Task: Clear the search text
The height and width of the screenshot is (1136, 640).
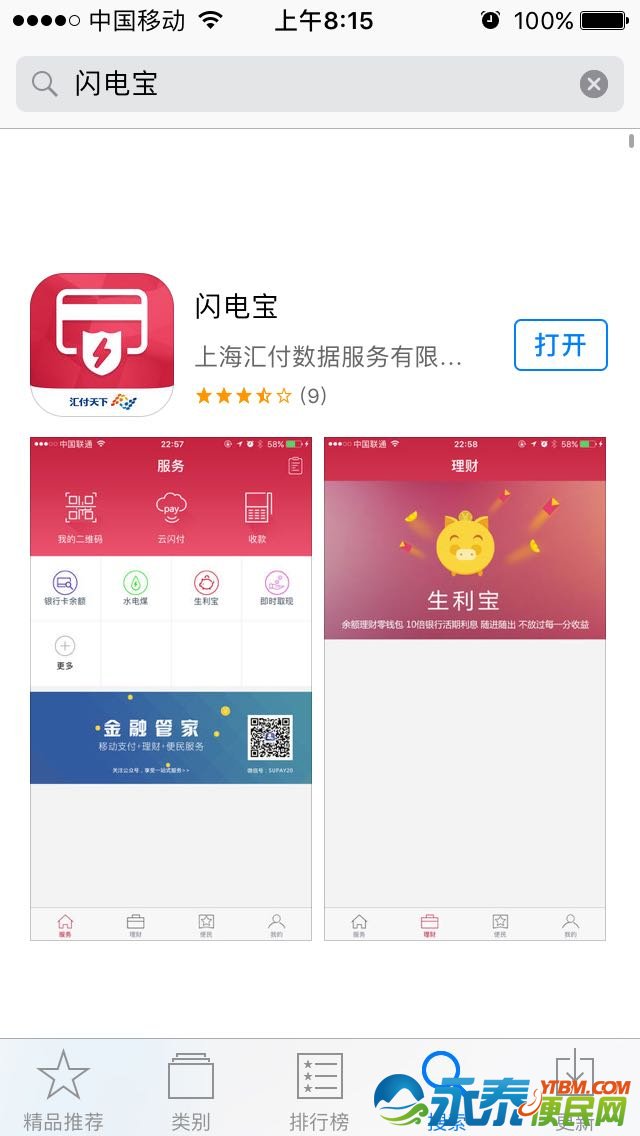Action: coord(594,84)
